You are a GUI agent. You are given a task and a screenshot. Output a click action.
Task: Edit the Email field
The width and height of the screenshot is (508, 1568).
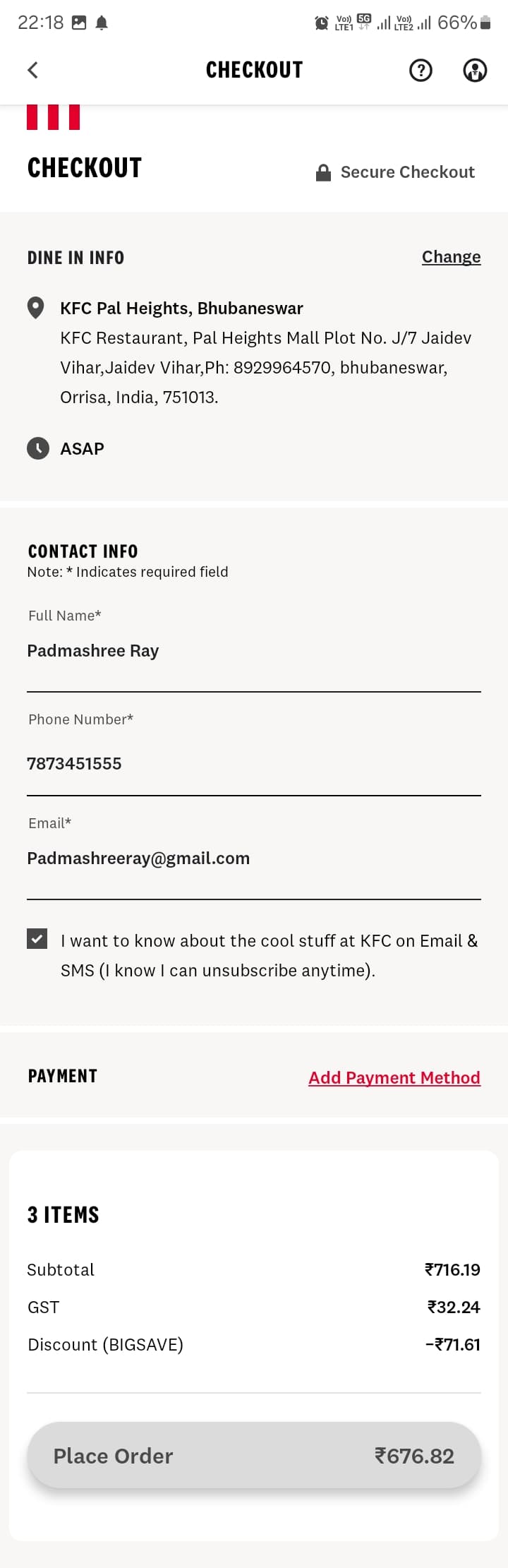253,858
